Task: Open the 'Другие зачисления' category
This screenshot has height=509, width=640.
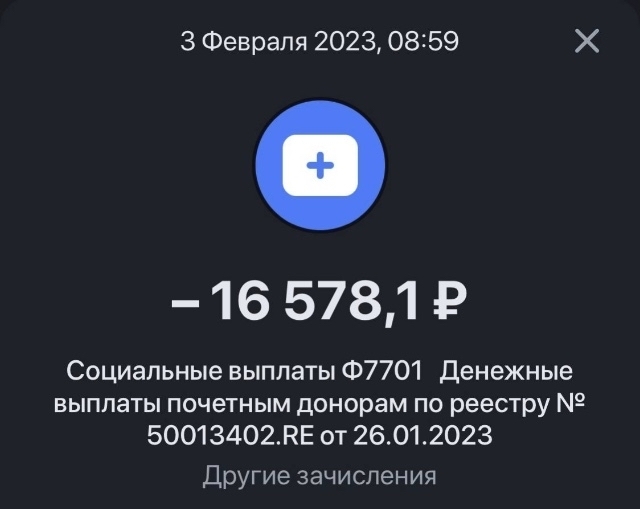Action: coord(320,475)
